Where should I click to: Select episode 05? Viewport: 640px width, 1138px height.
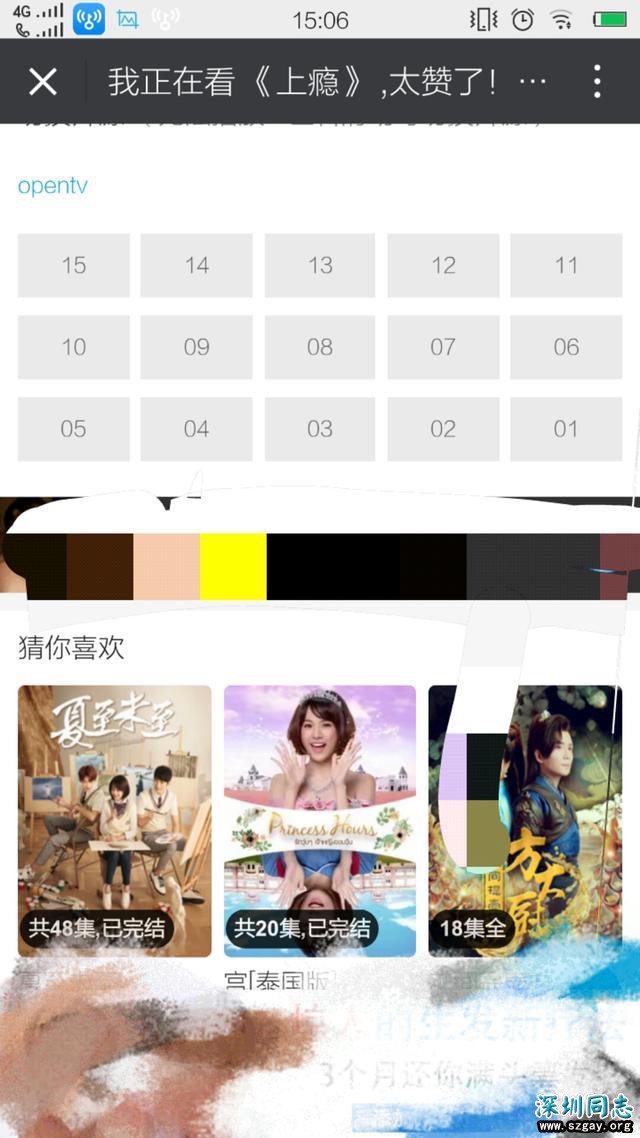73,429
